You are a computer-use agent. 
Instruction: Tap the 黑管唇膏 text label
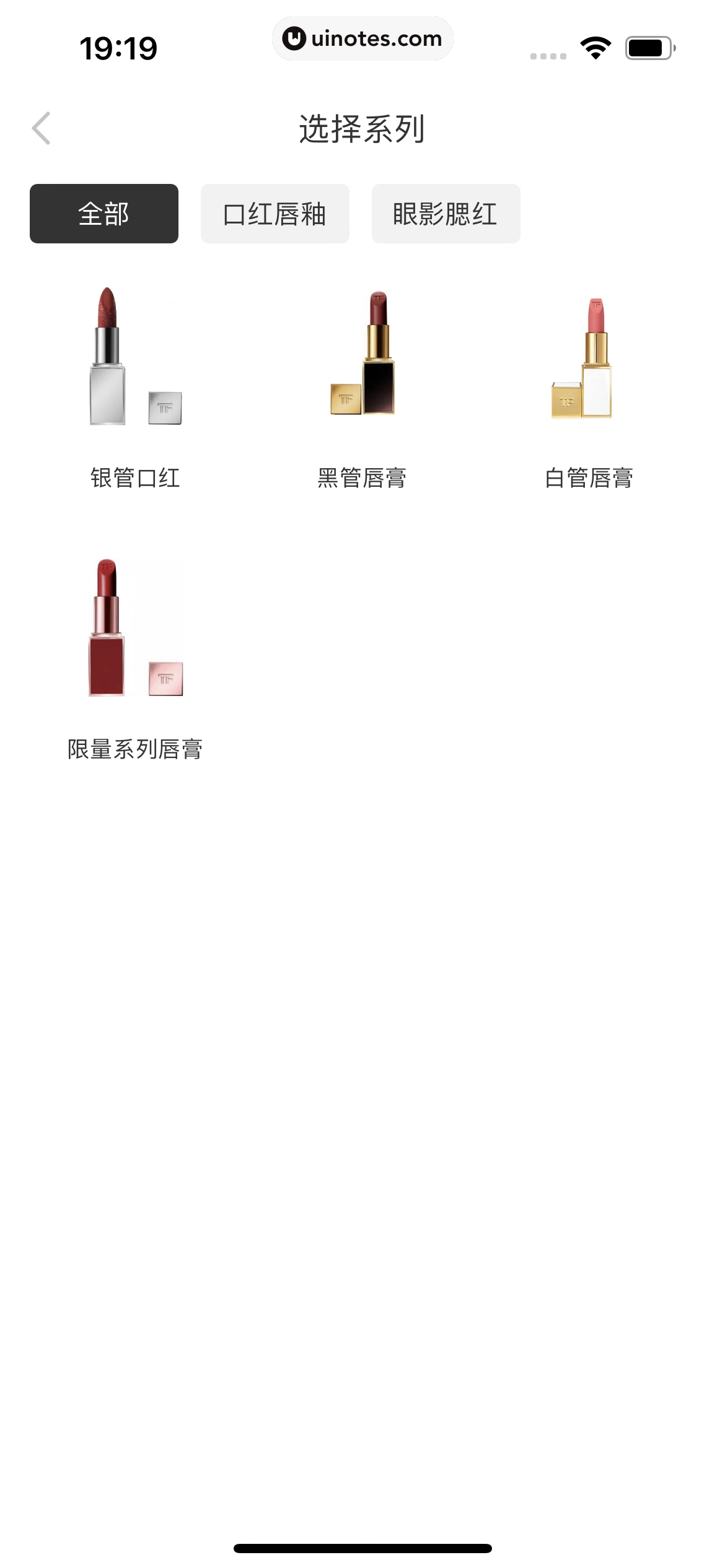tap(362, 478)
